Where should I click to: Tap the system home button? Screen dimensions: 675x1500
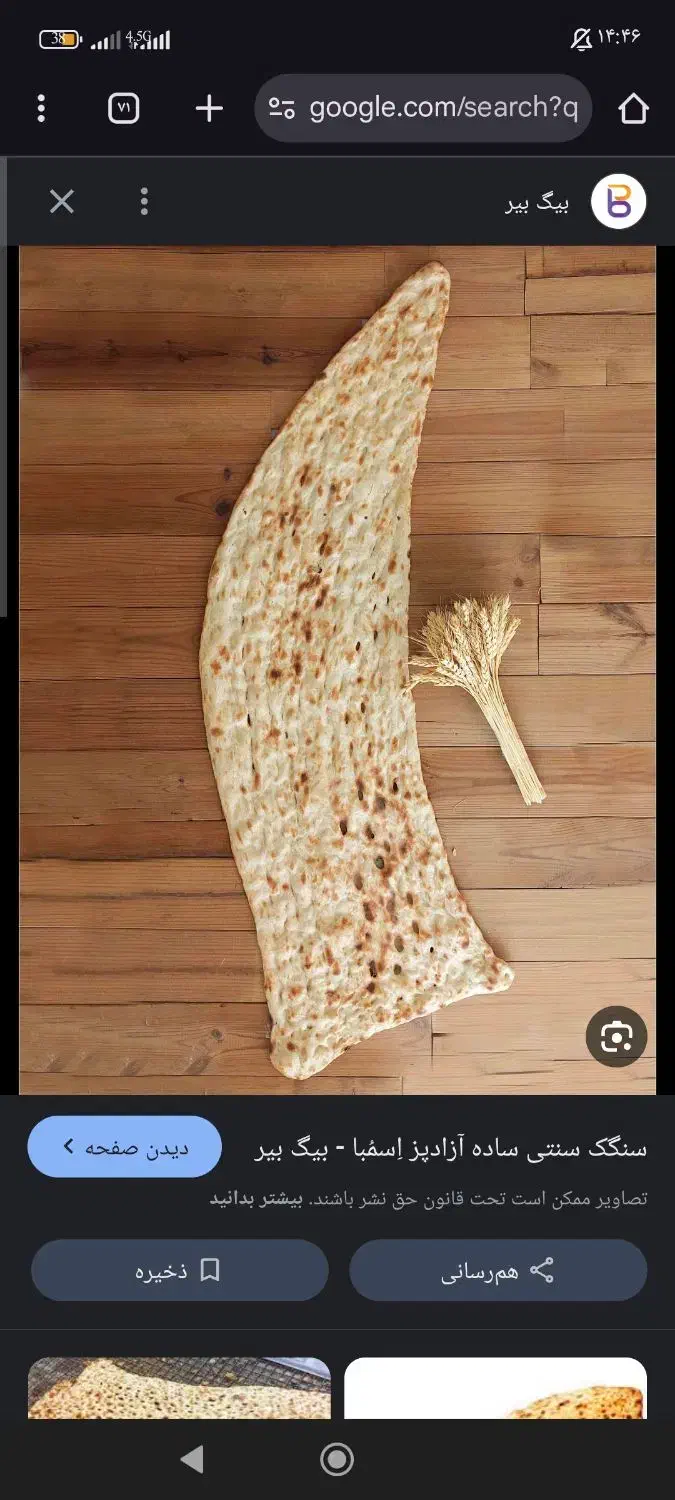pyautogui.click(x=337, y=1459)
